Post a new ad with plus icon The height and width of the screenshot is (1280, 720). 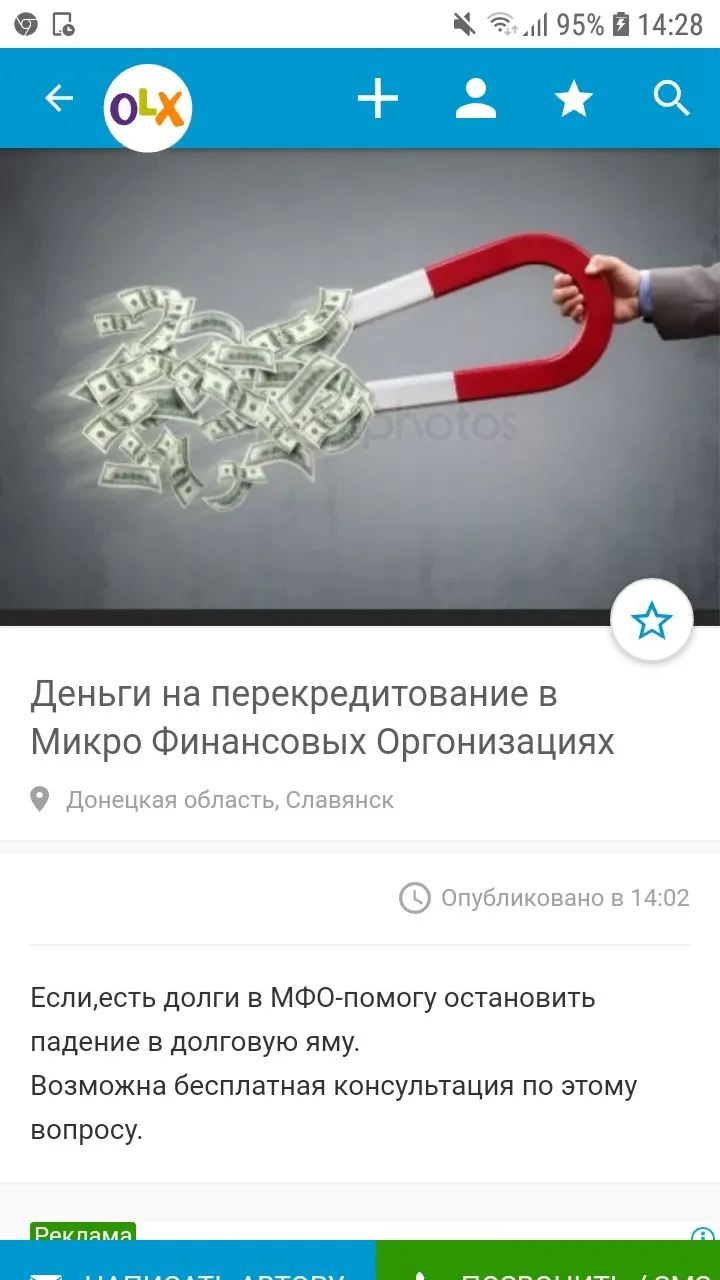378,99
